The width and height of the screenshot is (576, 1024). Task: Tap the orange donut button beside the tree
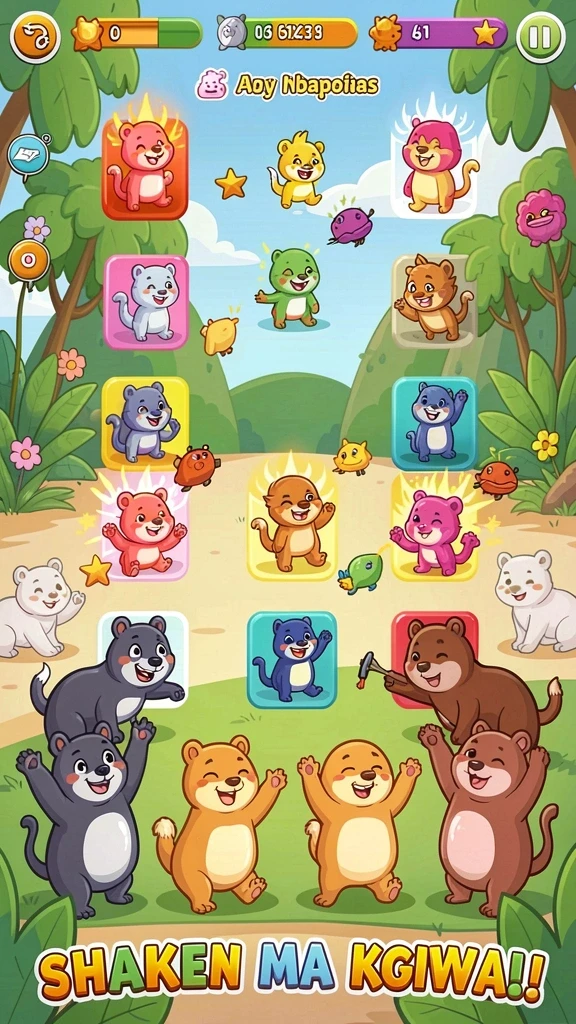29,261
